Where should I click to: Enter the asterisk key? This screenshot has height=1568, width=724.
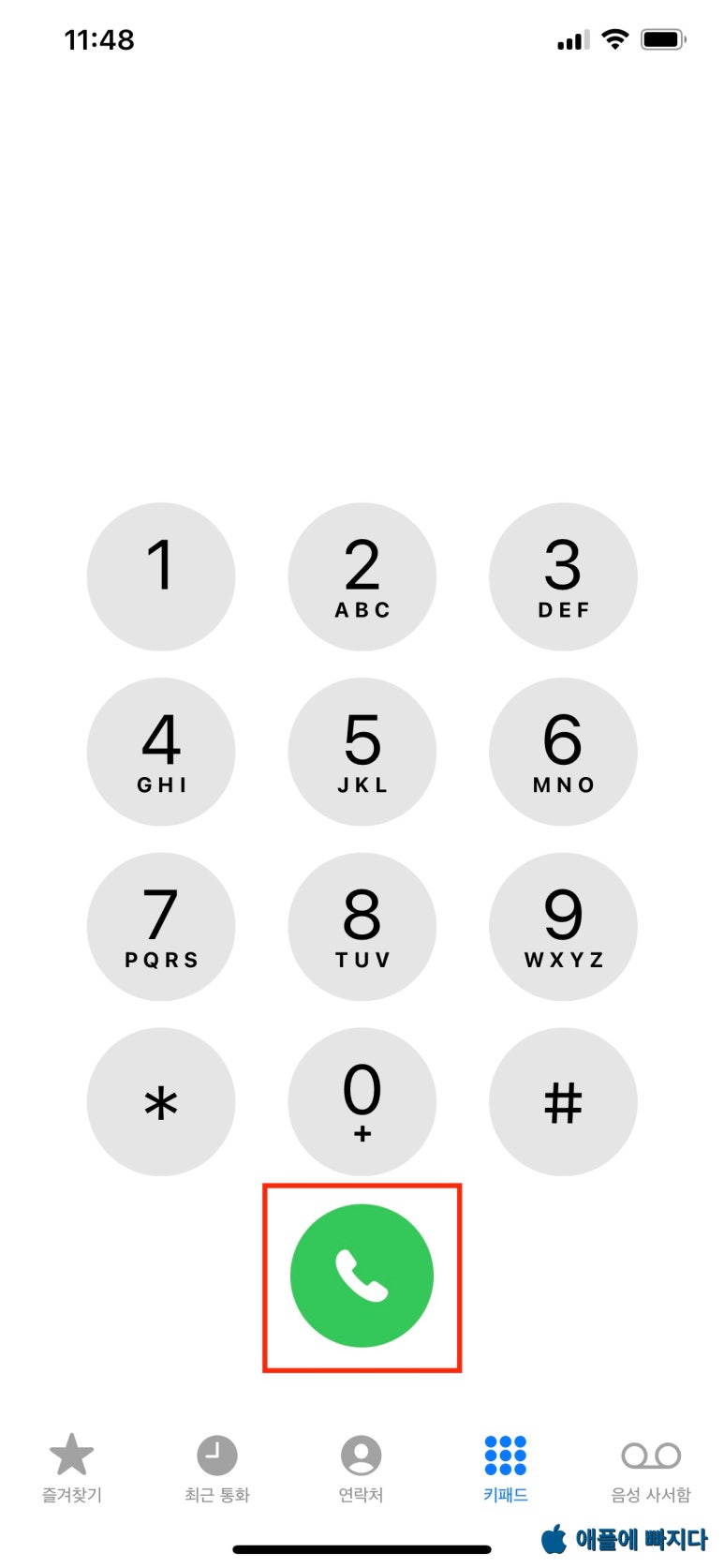tap(161, 1102)
